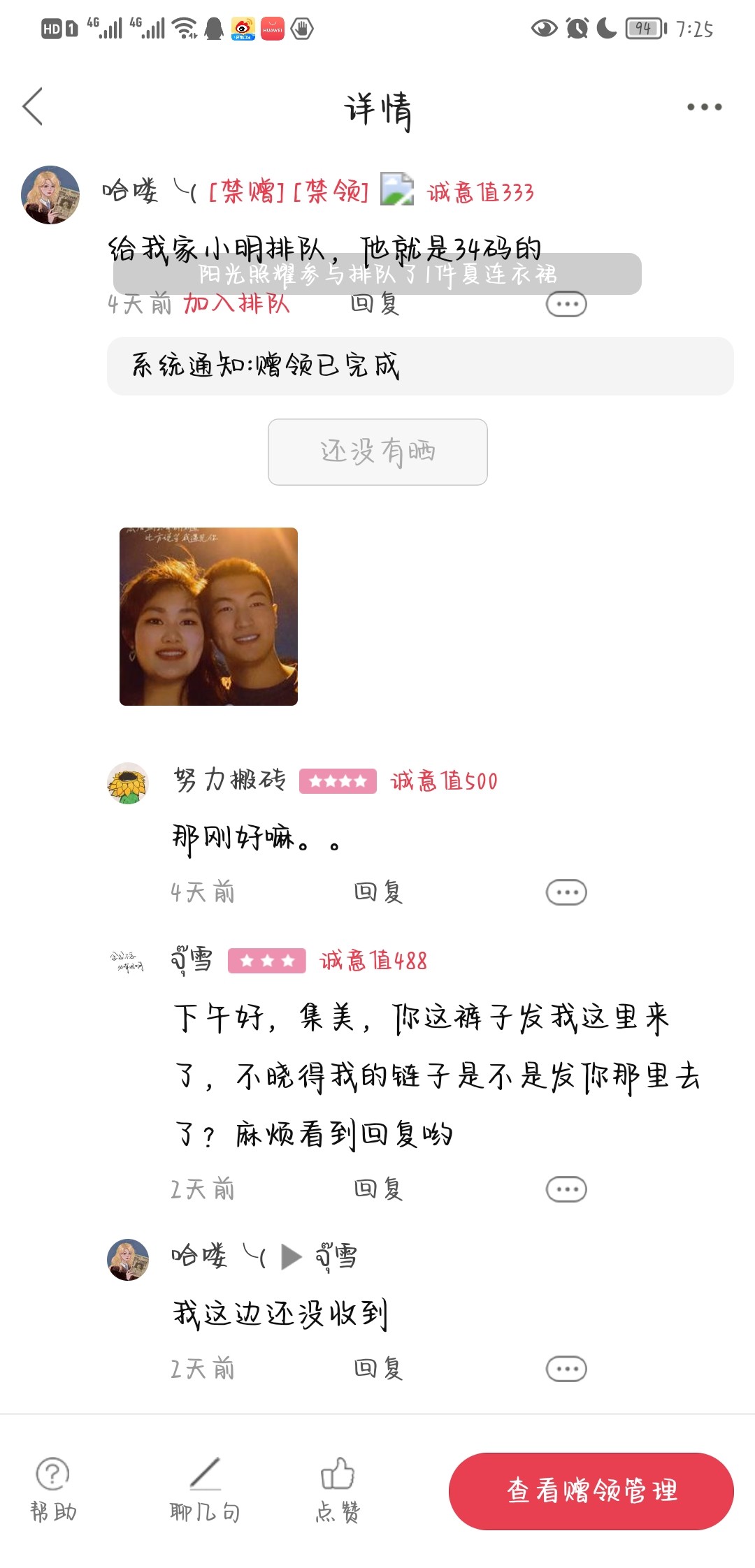Reply to 努力搬砖's comment

point(377,892)
